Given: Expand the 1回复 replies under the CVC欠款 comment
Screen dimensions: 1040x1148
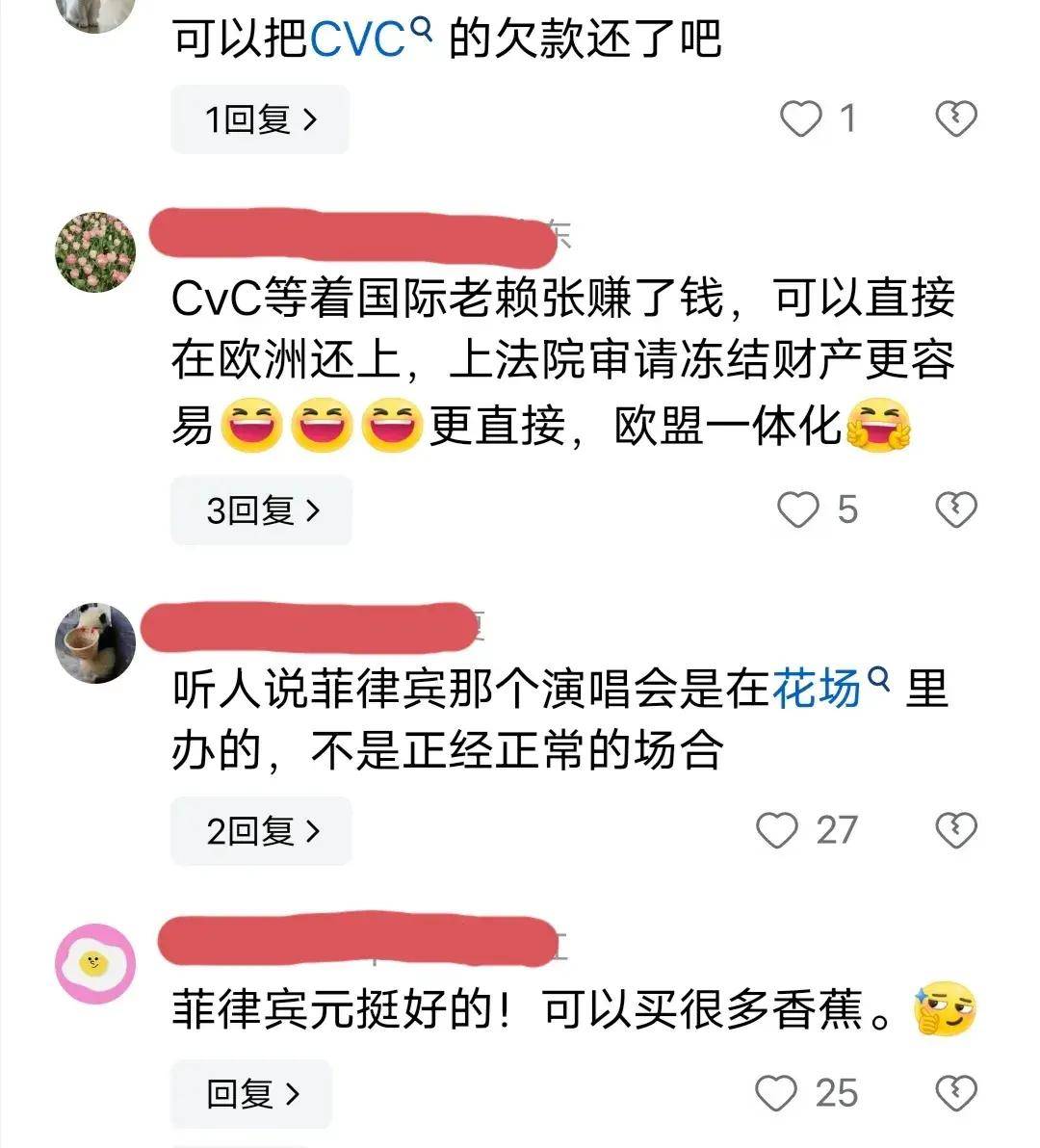Looking at the screenshot, I should (x=259, y=119).
